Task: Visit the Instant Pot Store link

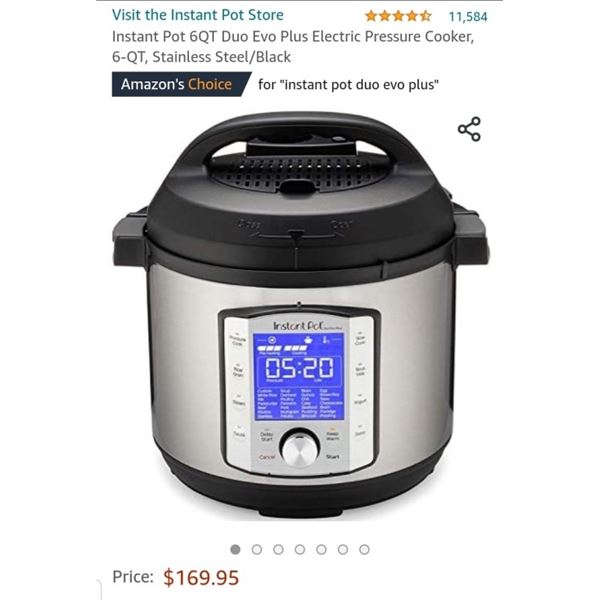Action: pyautogui.click(x=197, y=15)
